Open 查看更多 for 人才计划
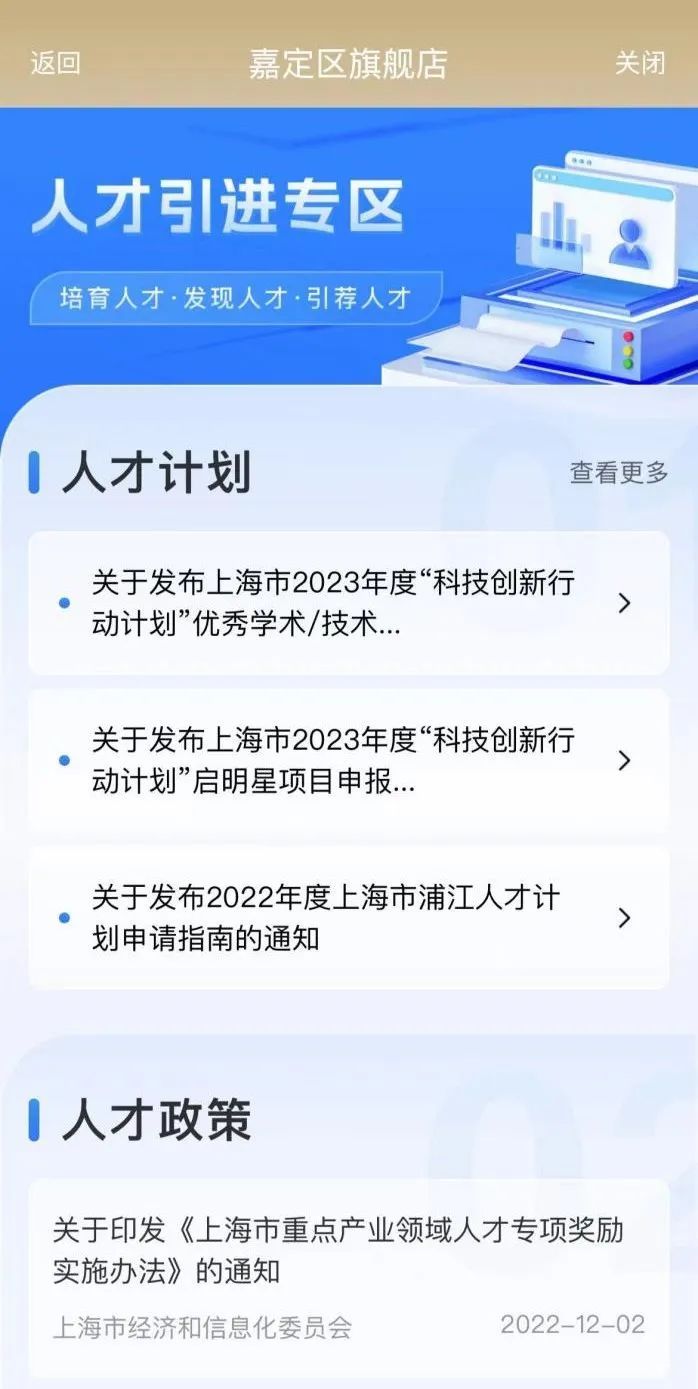The height and width of the screenshot is (1389, 698). [x=618, y=473]
